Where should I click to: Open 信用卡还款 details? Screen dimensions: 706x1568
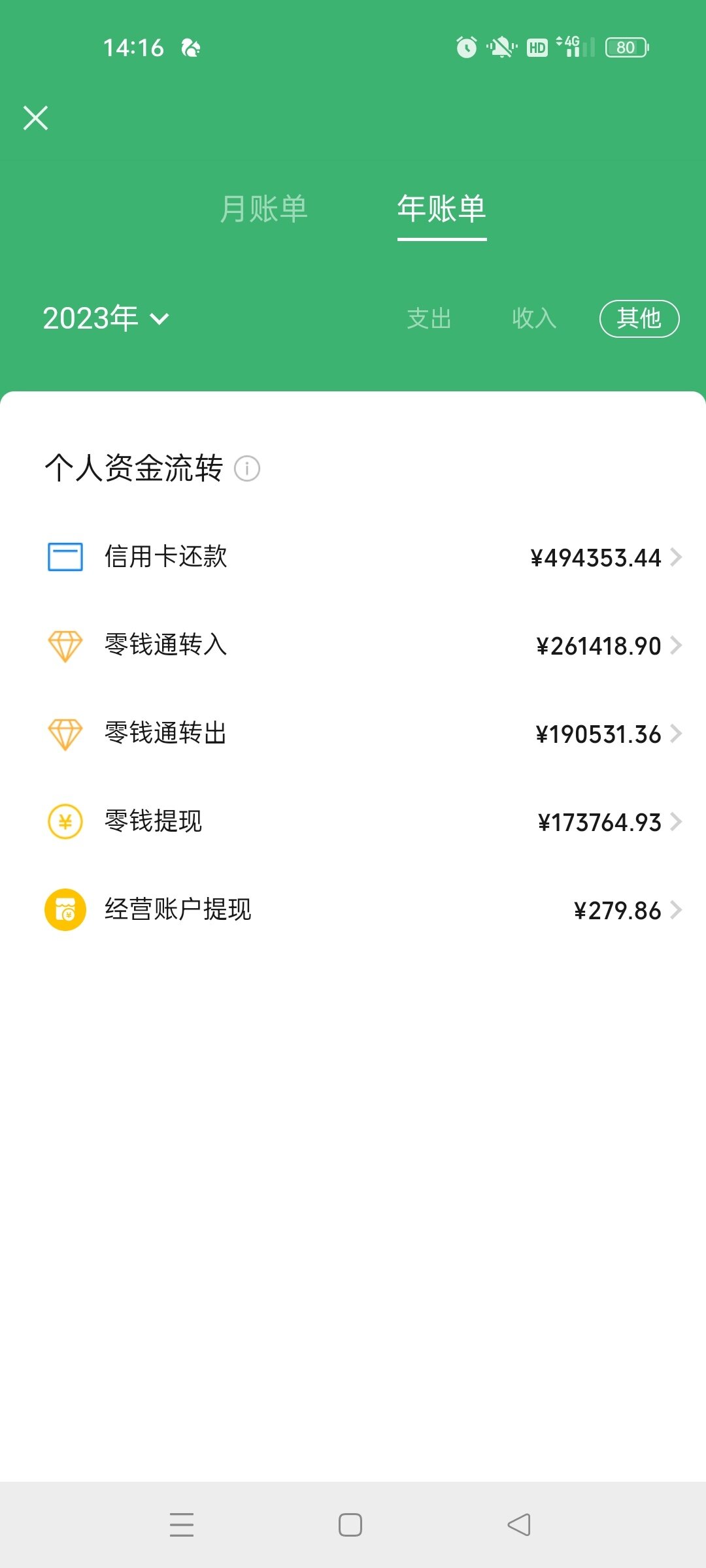353,557
